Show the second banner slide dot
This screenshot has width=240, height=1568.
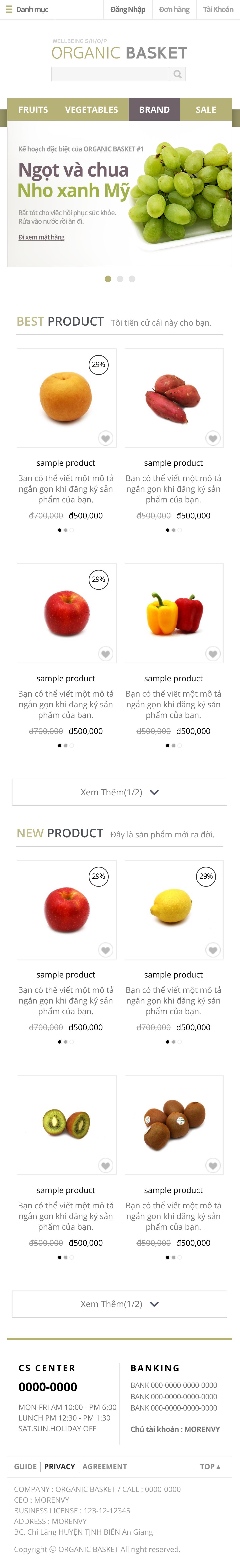pyautogui.click(x=120, y=279)
